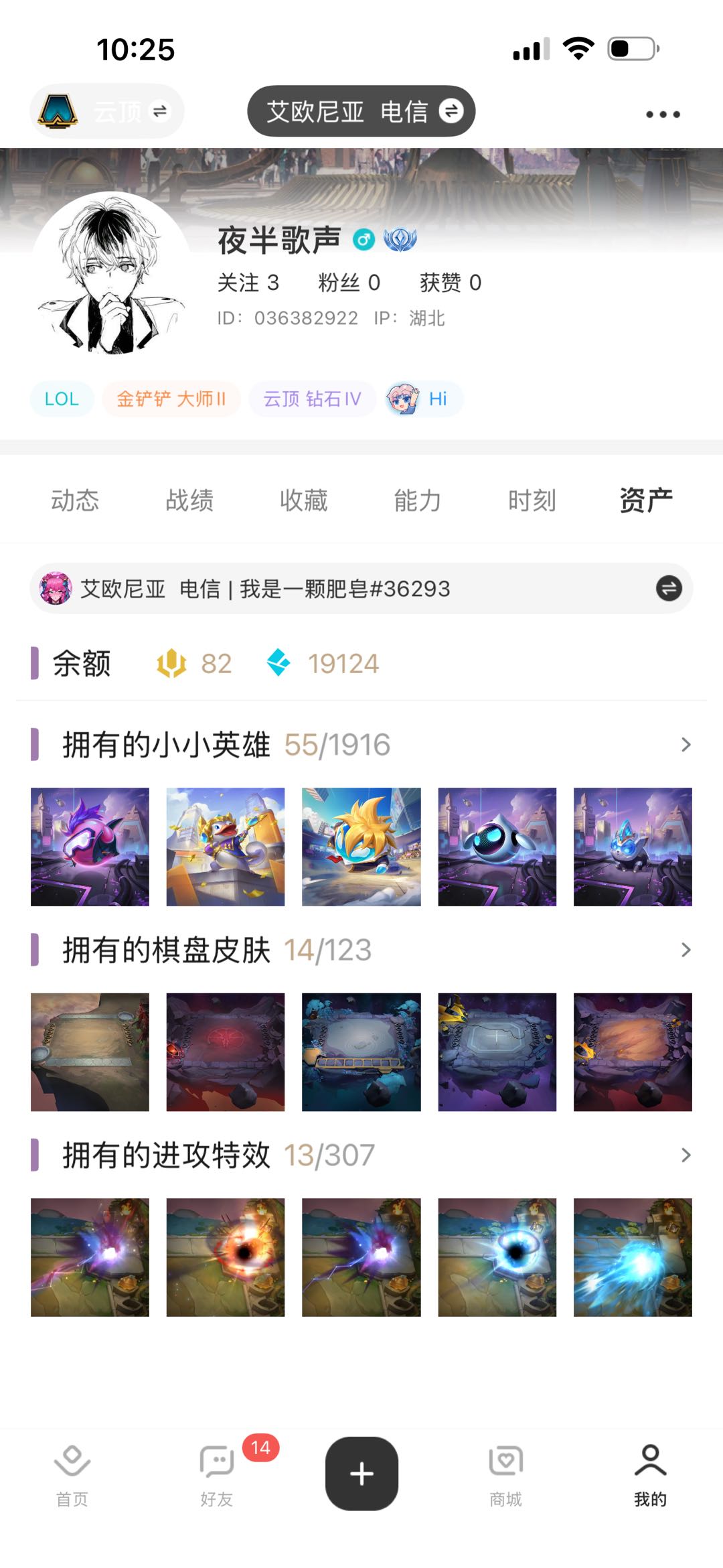Expand 拥有的进攻特效 list
This screenshot has width=723, height=1568.
pyautogui.click(x=686, y=1155)
